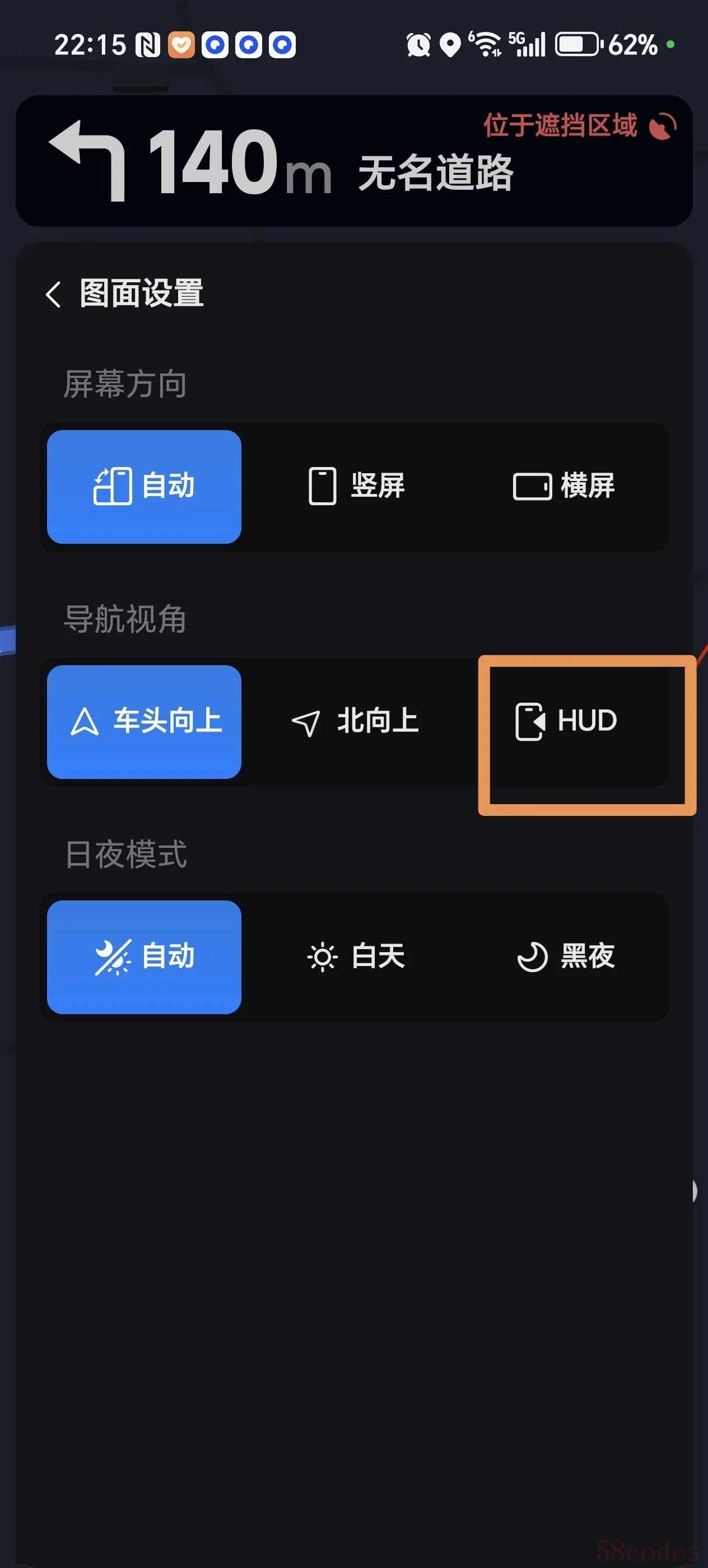Image resolution: width=708 pixels, height=1568 pixels.
Task: Switch to 黑夜 night mode
Action: click(x=565, y=956)
